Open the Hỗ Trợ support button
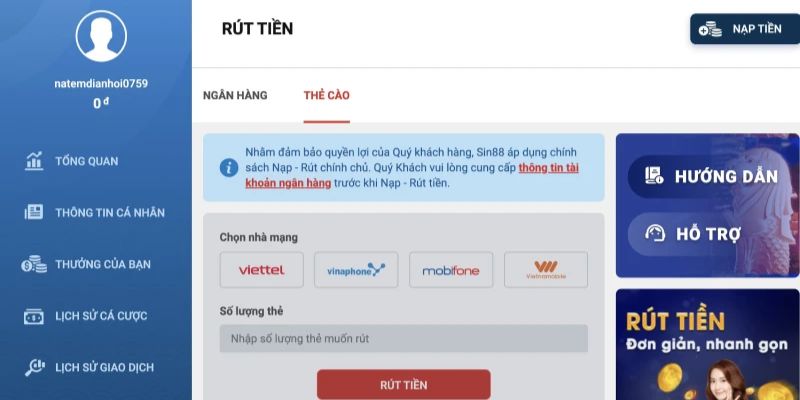The width and height of the screenshot is (800, 400). coord(694,234)
